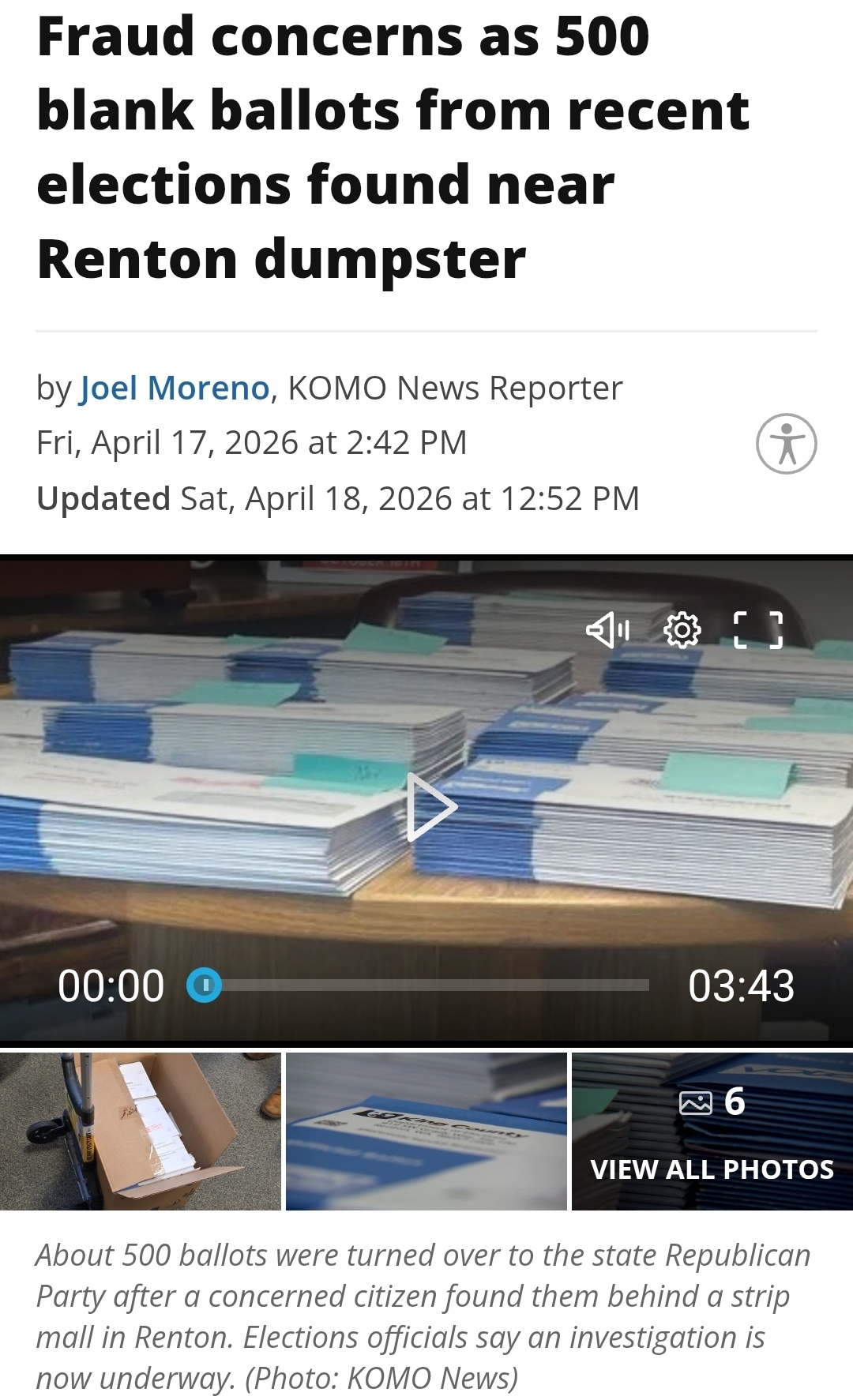
Task: Enter fullscreen video mode
Action: [x=758, y=630]
